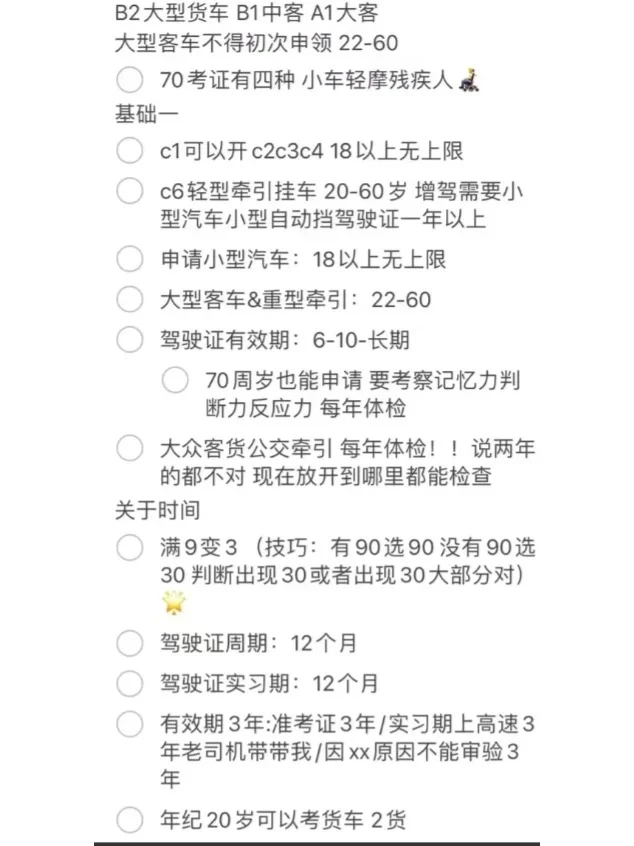Check off the item '70考证有四种'
Viewport: 634px width, 846px height.
click(x=130, y=80)
